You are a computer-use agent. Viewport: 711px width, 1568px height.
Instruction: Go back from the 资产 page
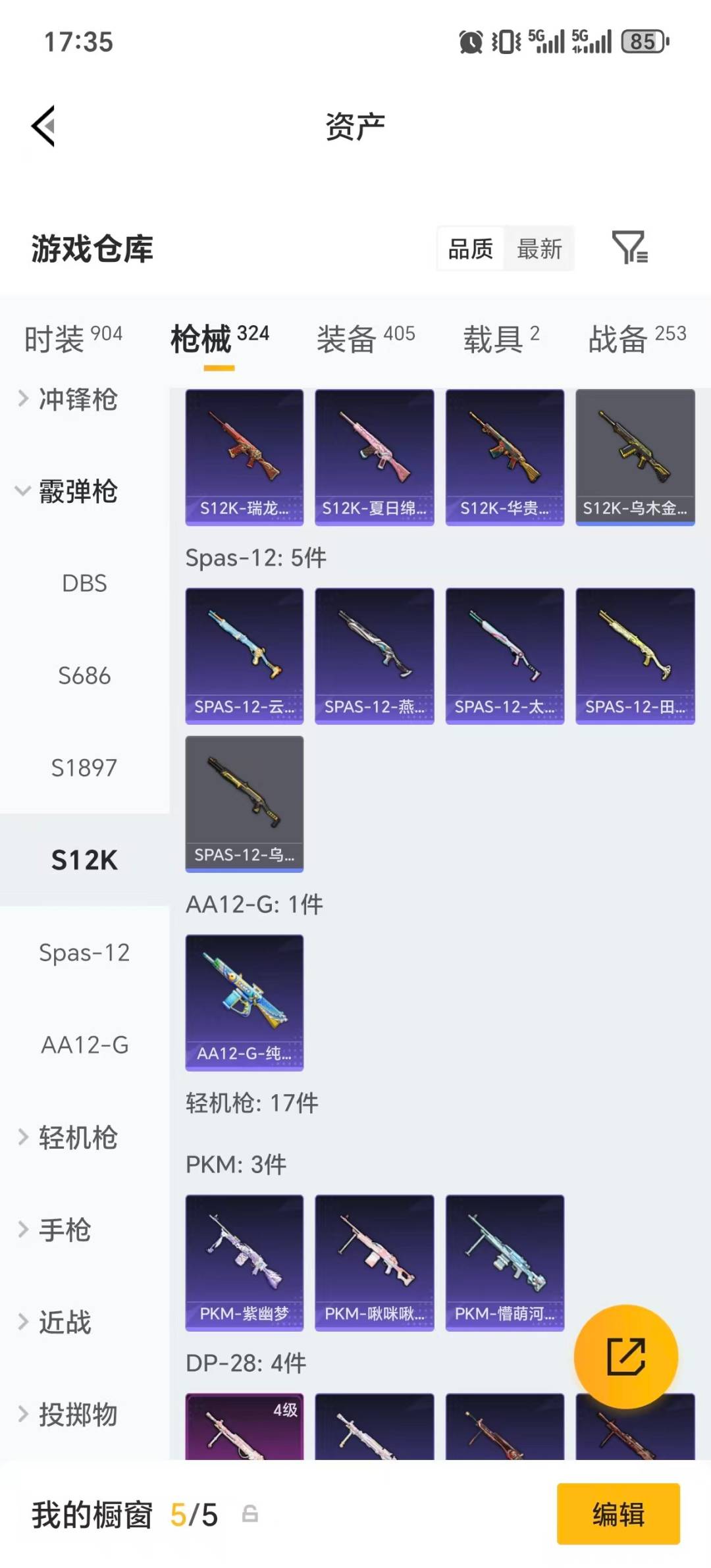[x=43, y=126]
